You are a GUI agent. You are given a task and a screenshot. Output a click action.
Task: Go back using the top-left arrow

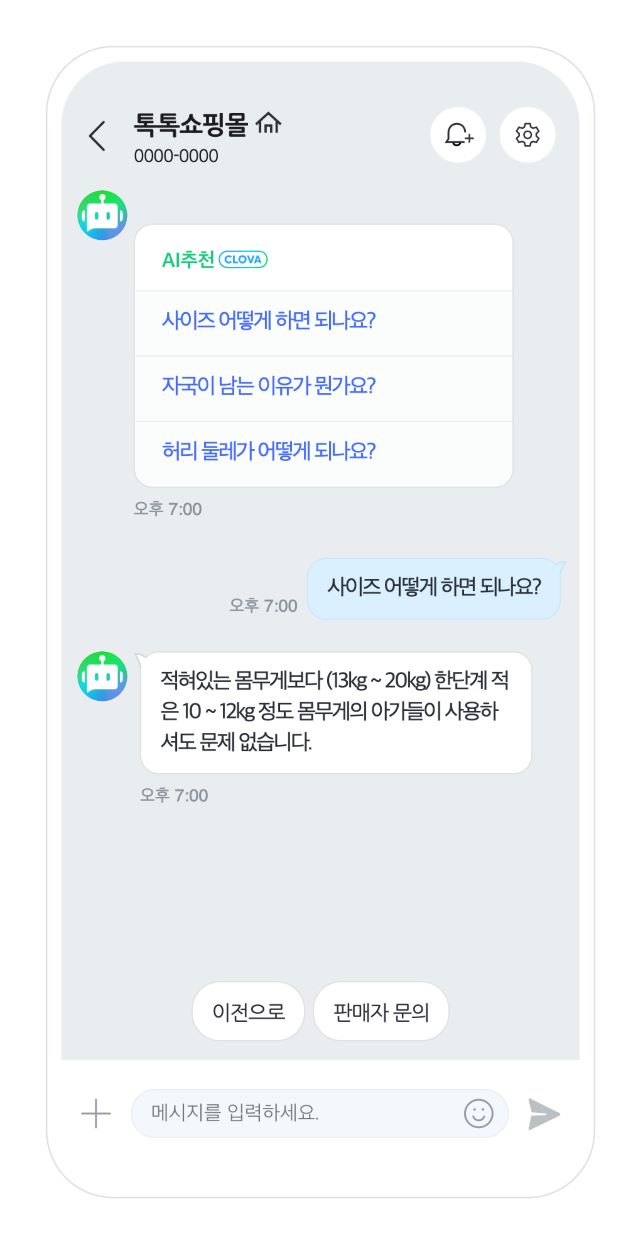97,136
